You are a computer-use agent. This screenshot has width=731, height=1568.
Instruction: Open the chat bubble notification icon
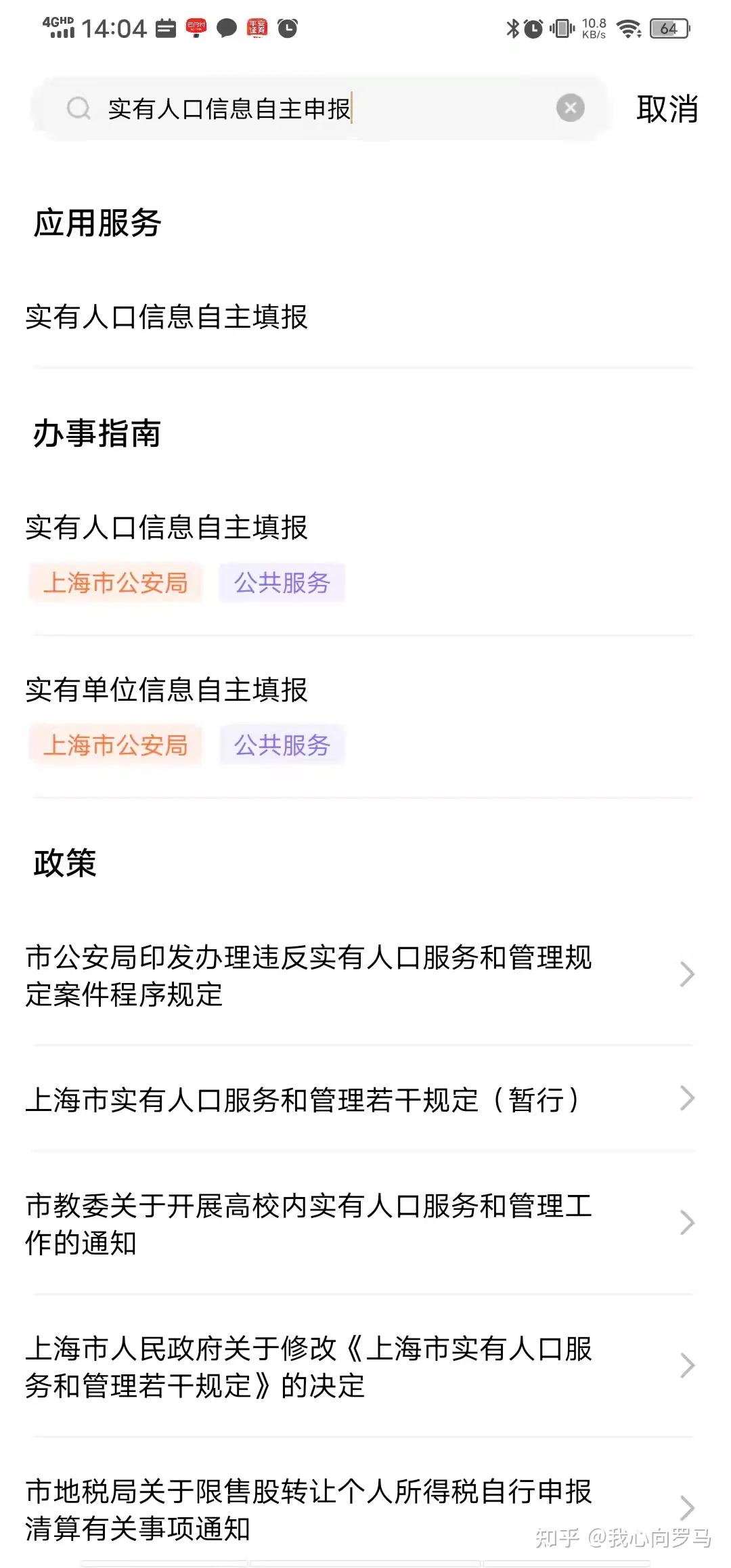click(227, 28)
